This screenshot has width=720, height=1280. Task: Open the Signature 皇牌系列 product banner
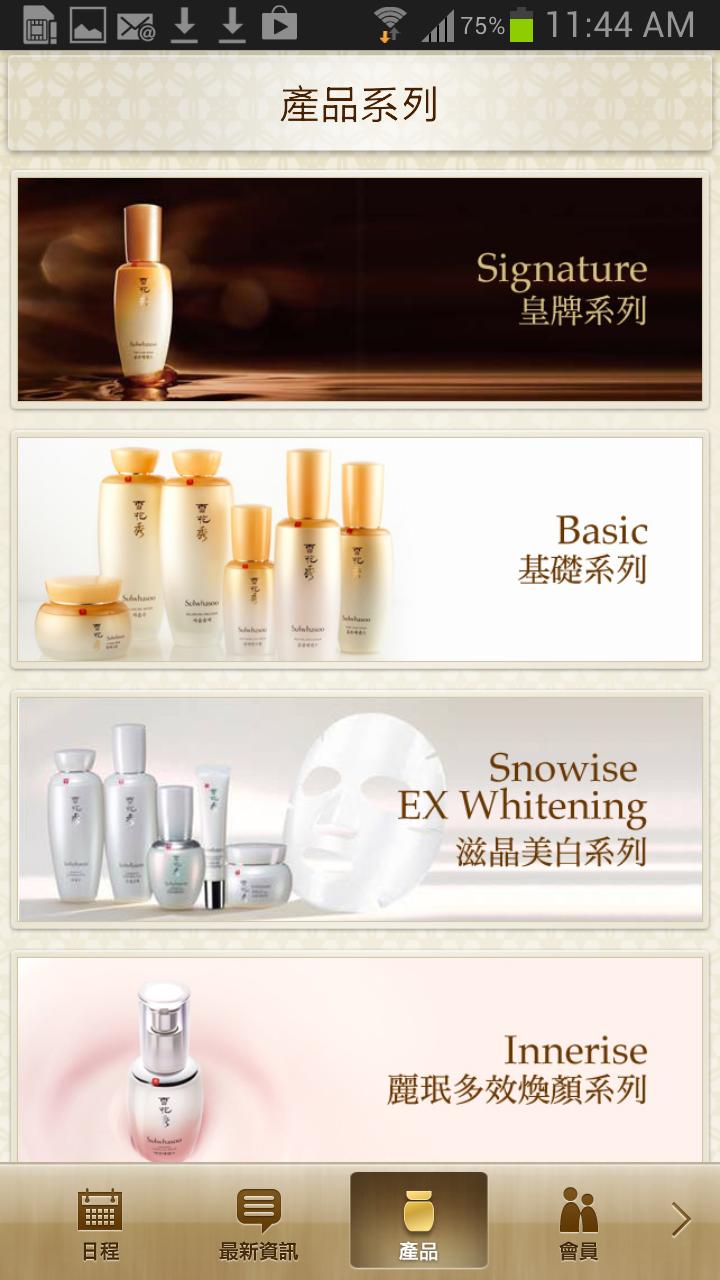360,289
